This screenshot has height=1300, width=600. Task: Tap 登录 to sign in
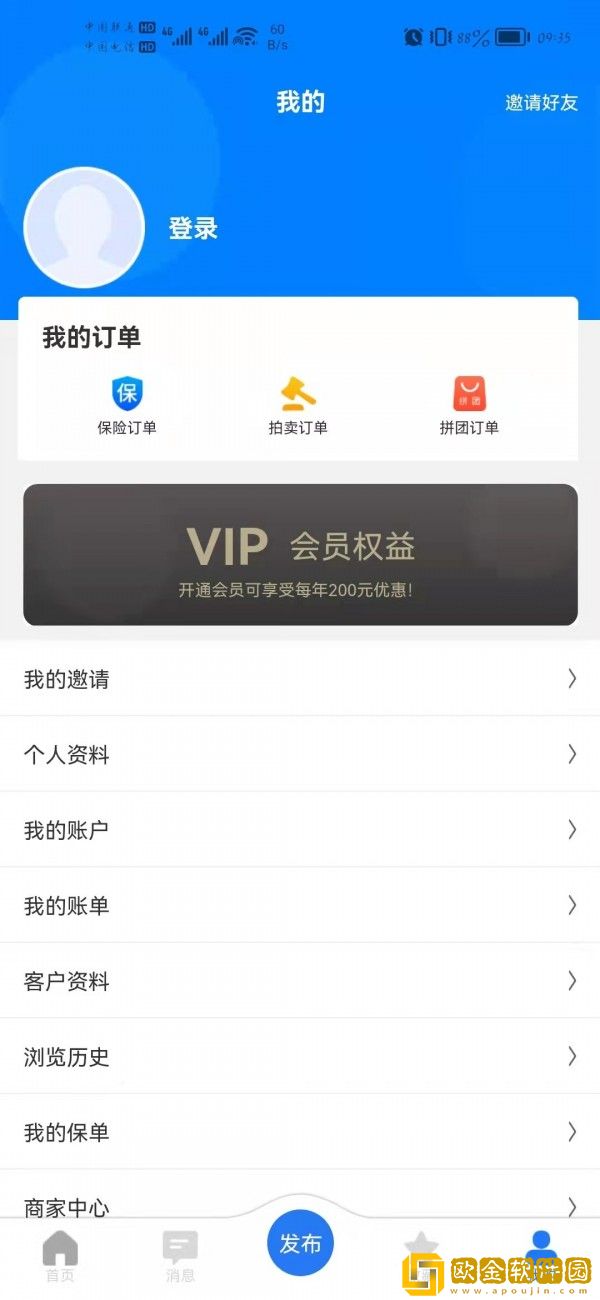193,229
